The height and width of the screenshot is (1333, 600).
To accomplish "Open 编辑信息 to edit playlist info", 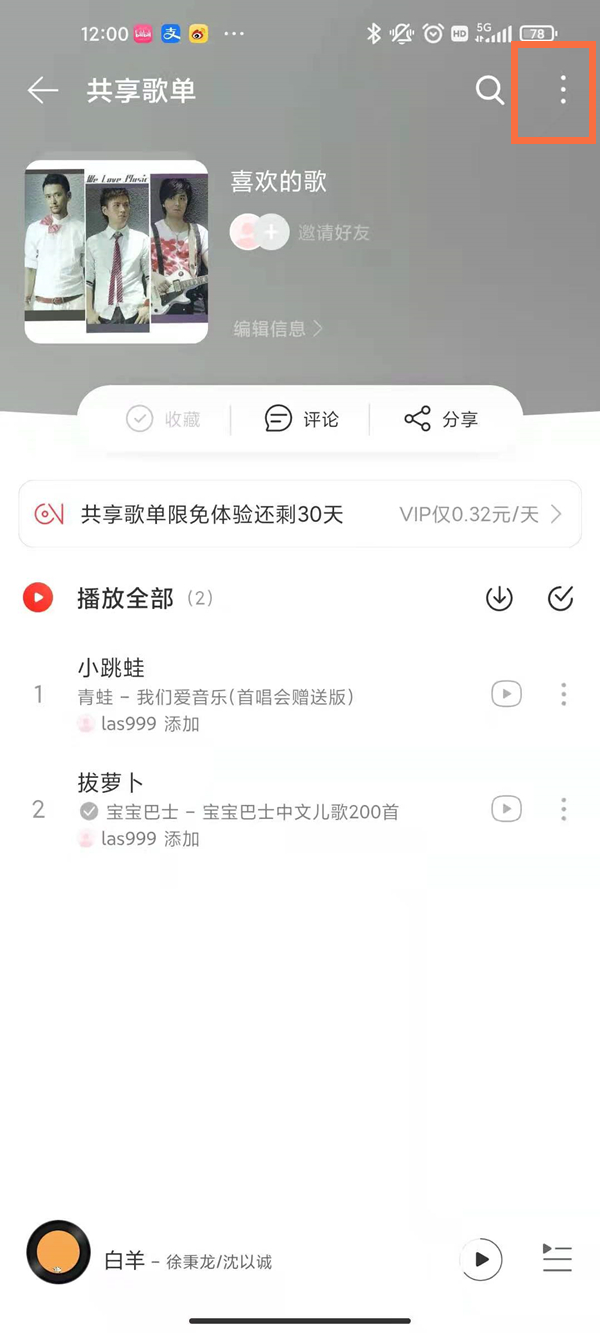I will click(x=278, y=328).
